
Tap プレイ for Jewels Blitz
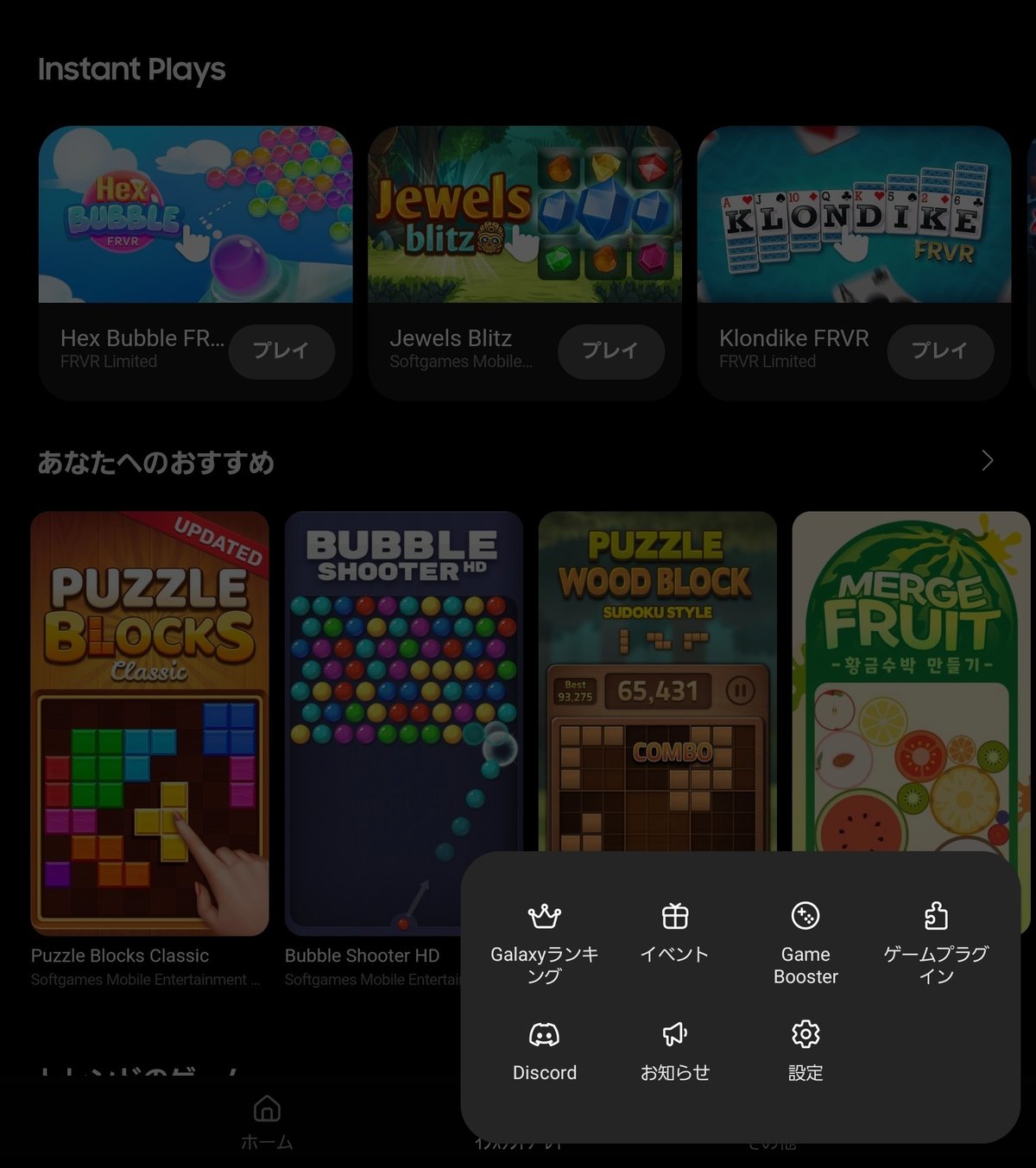(x=610, y=350)
